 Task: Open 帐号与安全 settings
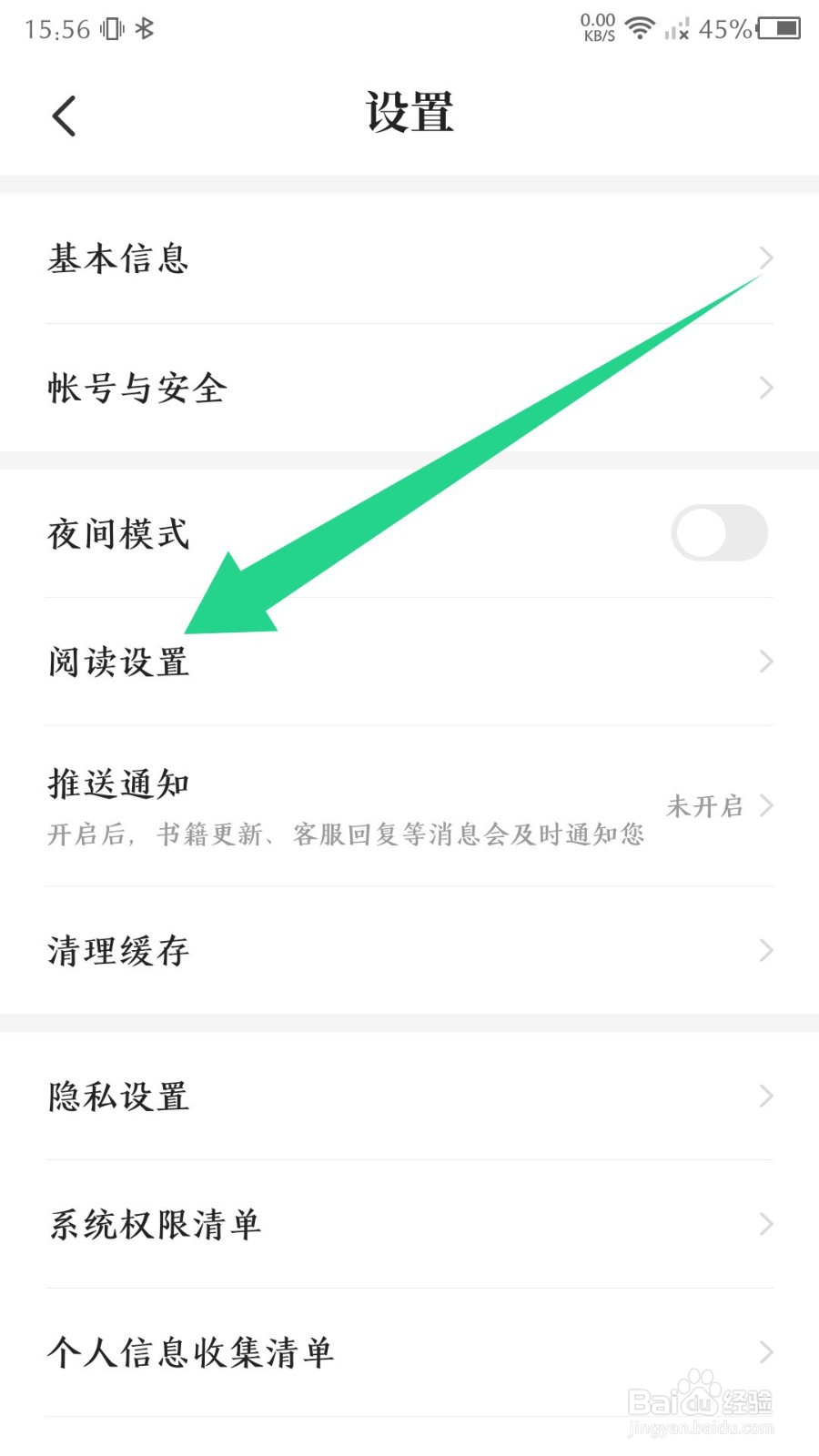click(x=409, y=389)
